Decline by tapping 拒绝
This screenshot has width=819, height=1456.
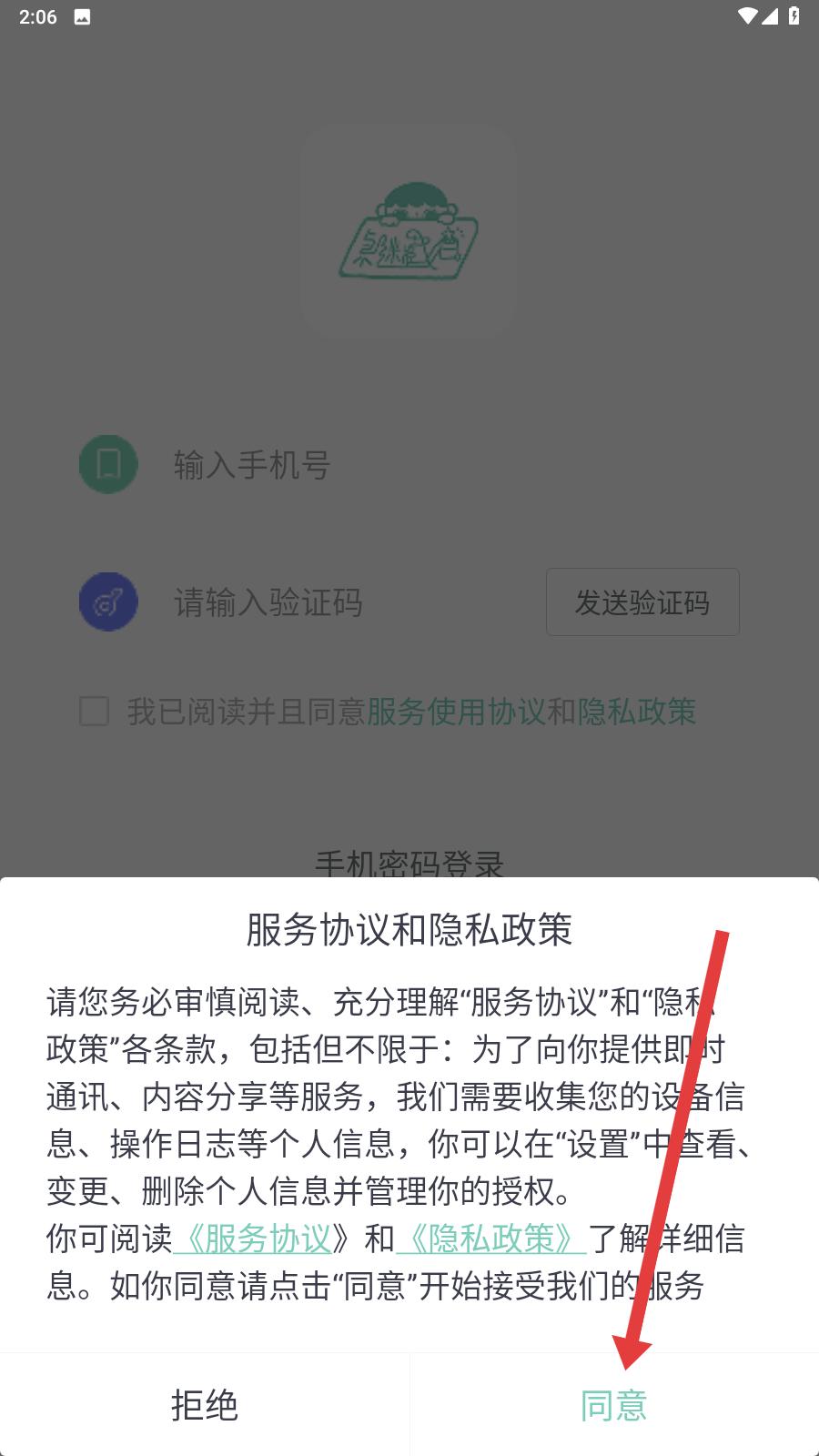click(x=205, y=1405)
